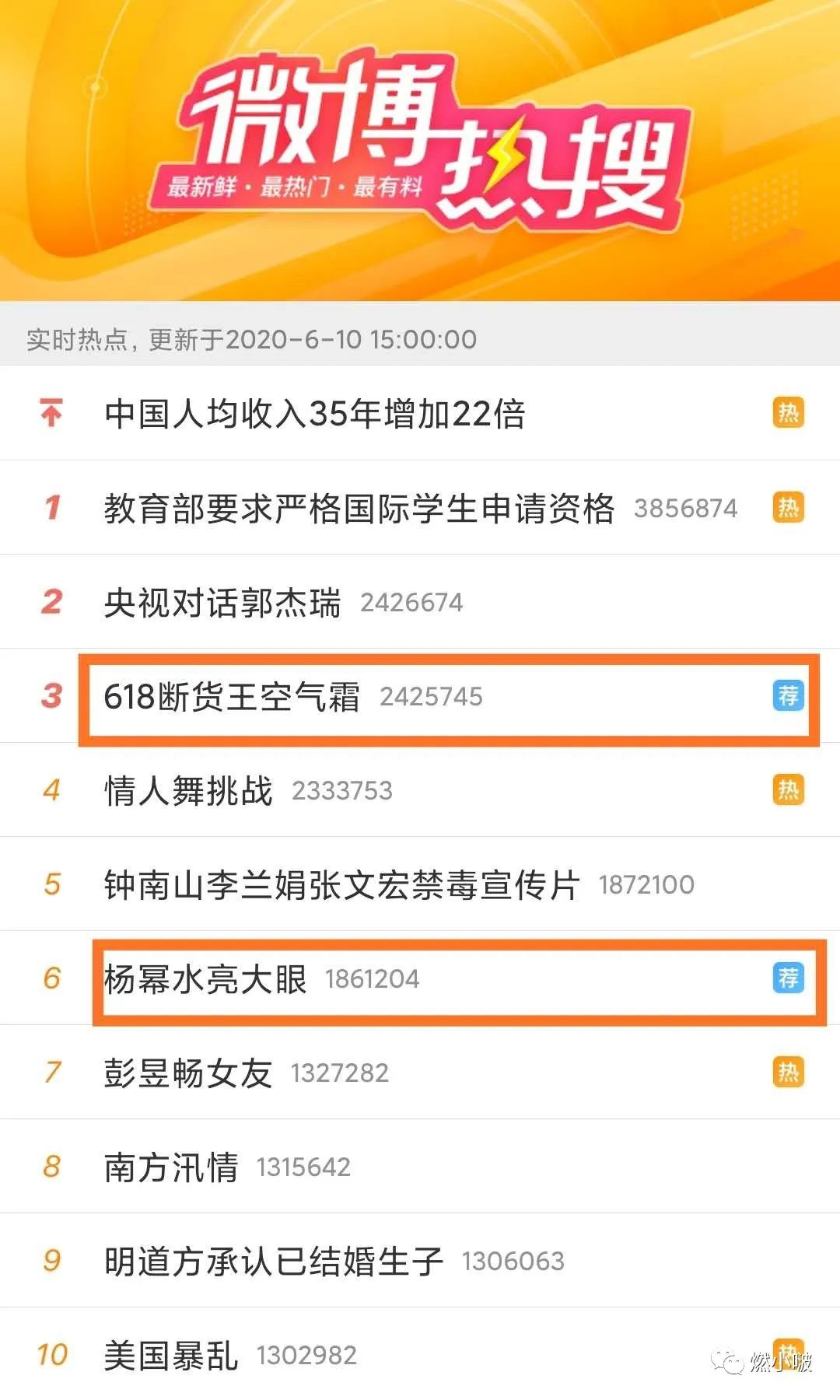Open the 微博热搜 logo banner

(420, 148)
